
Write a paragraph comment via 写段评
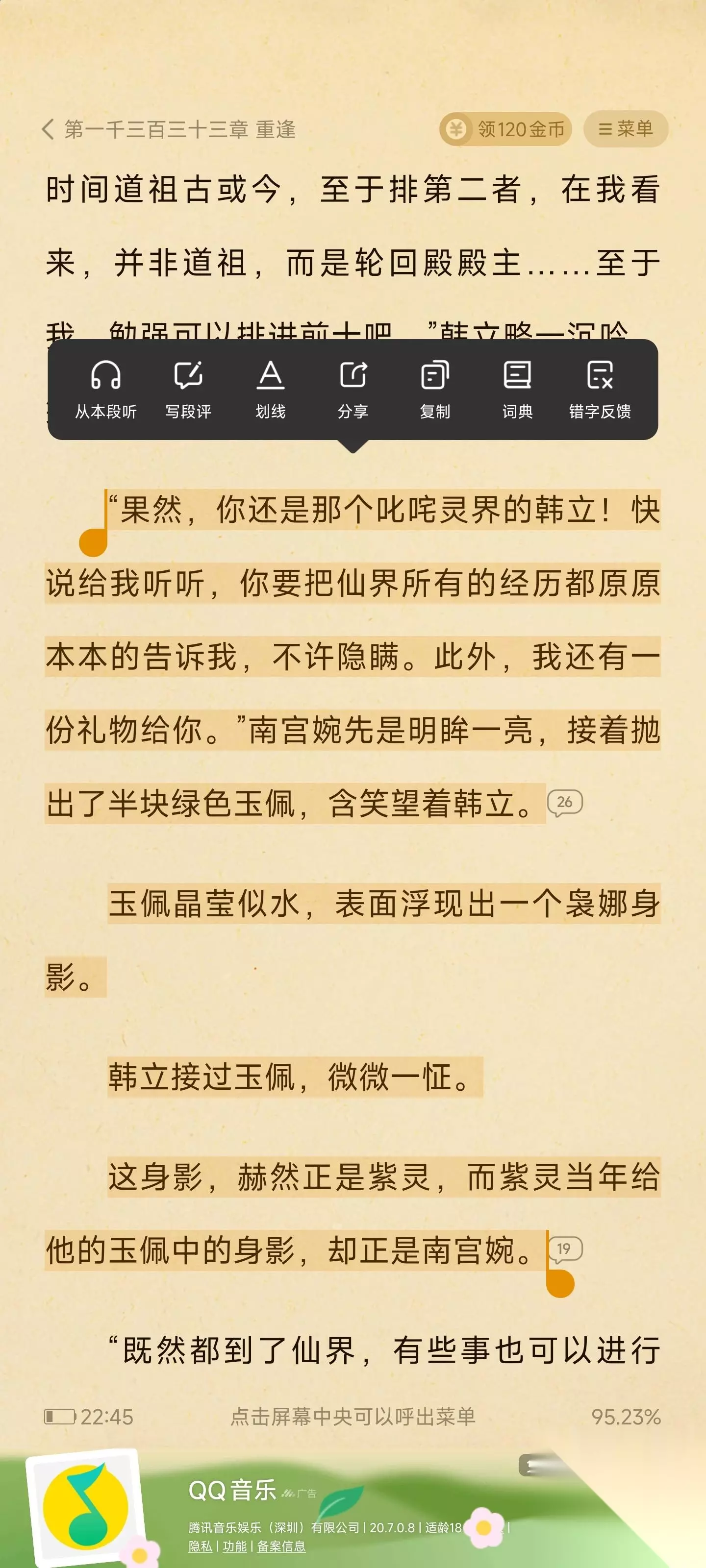tap(188, 390)
